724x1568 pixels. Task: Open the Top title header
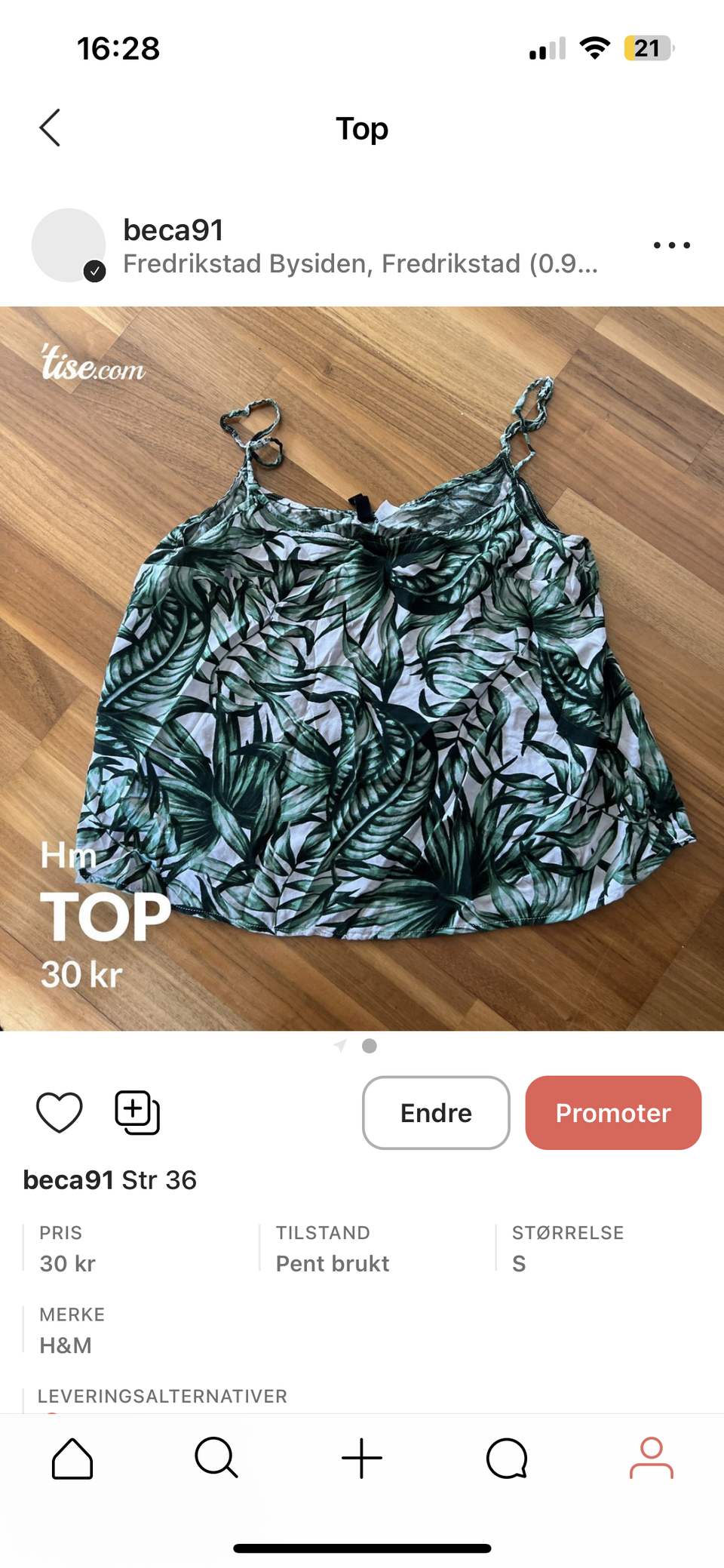point(362,128)
